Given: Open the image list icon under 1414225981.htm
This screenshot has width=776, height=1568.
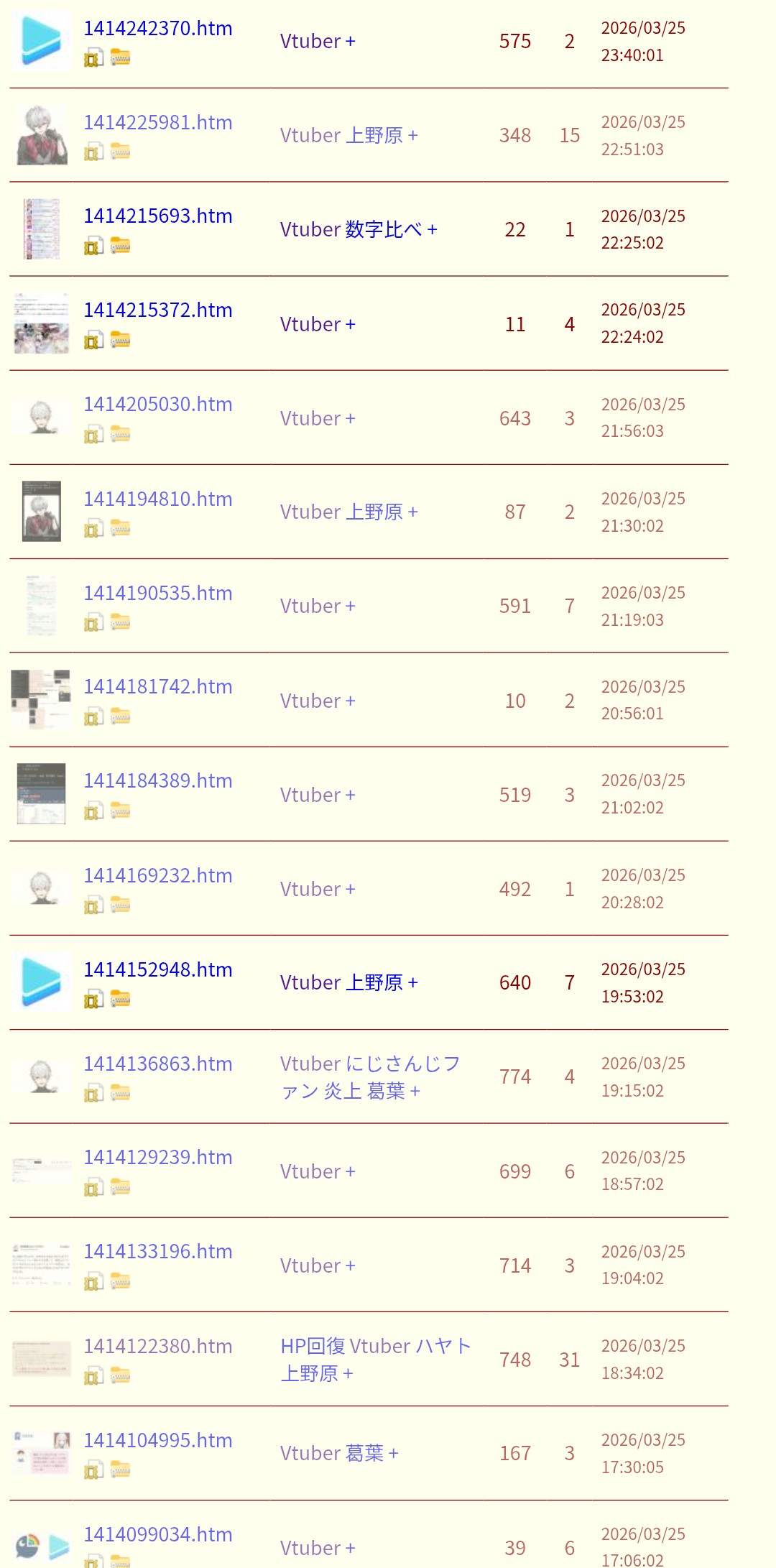Looking at the screenshot, I should [93, 152].
